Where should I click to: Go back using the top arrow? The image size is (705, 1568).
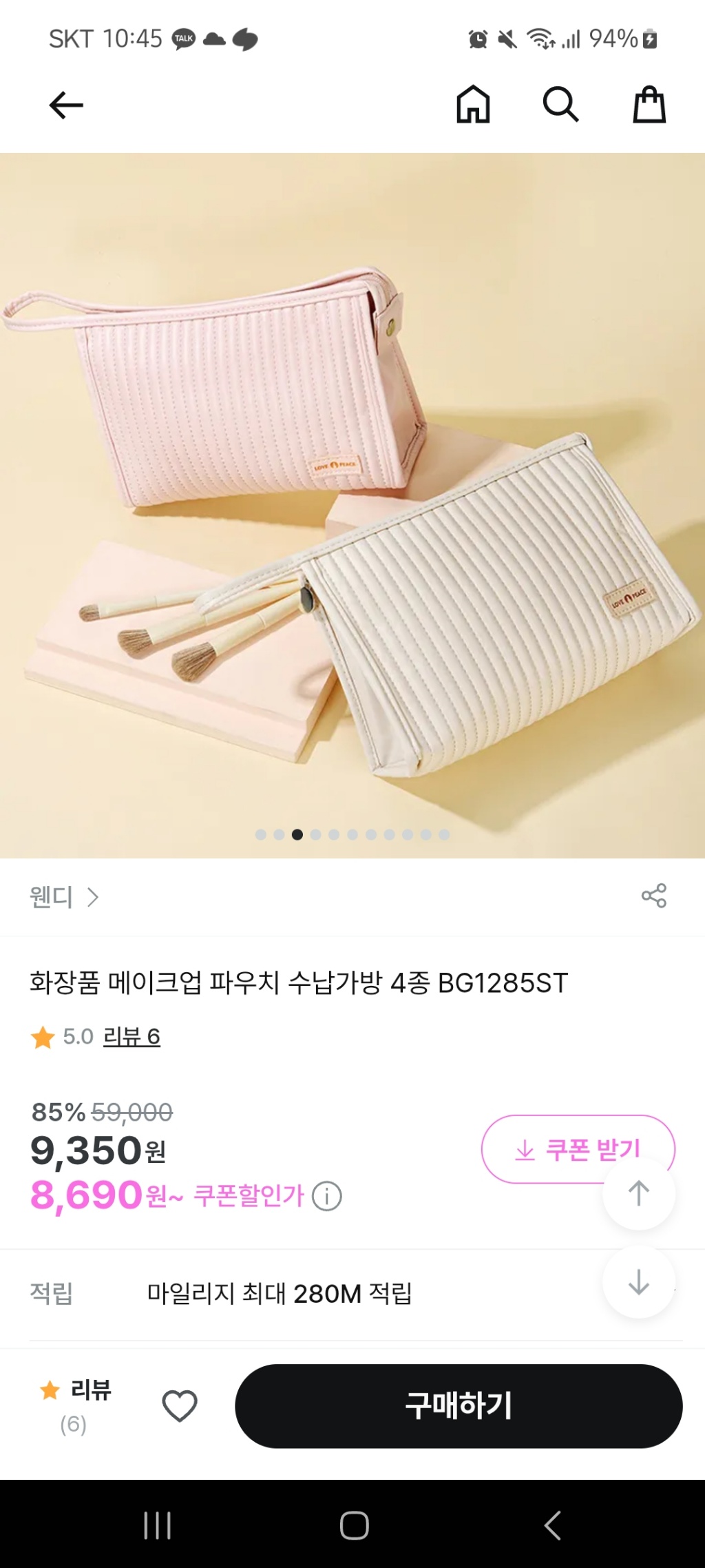66,105
